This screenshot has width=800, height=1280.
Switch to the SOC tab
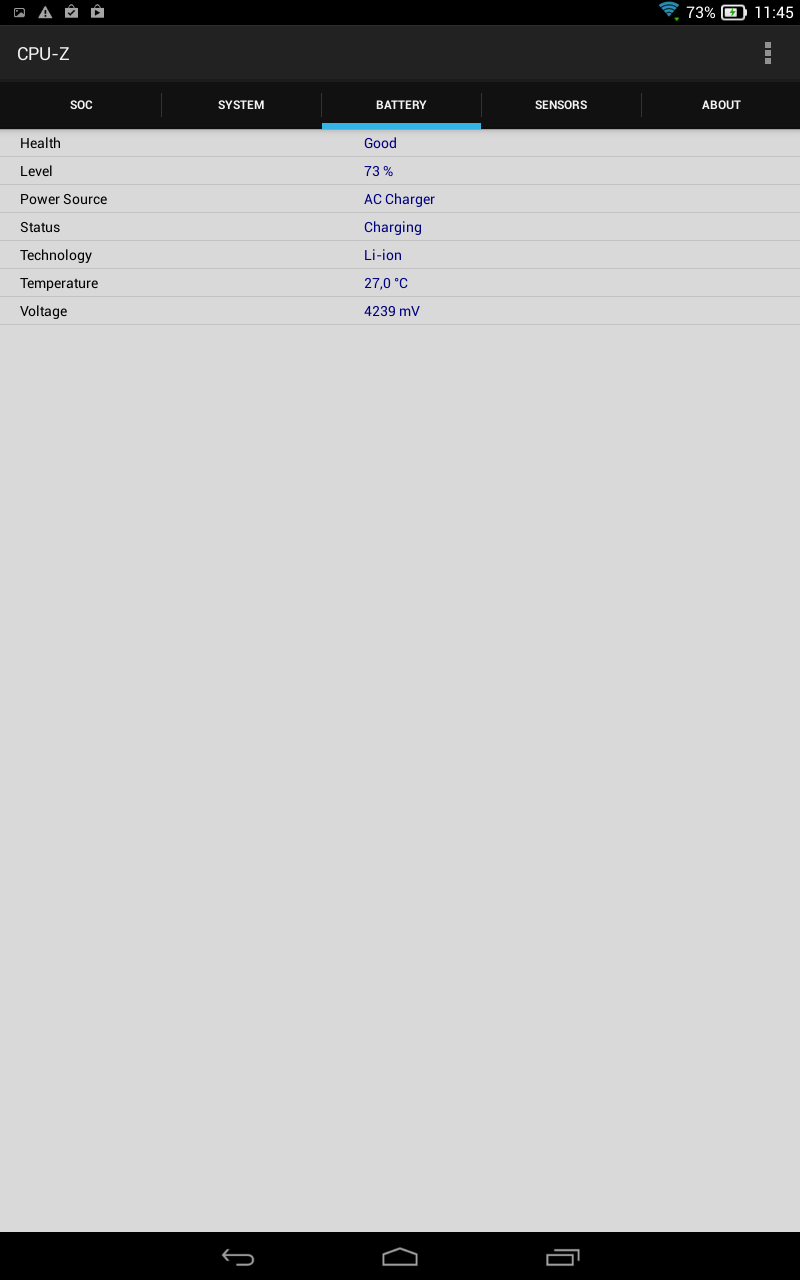81,105
